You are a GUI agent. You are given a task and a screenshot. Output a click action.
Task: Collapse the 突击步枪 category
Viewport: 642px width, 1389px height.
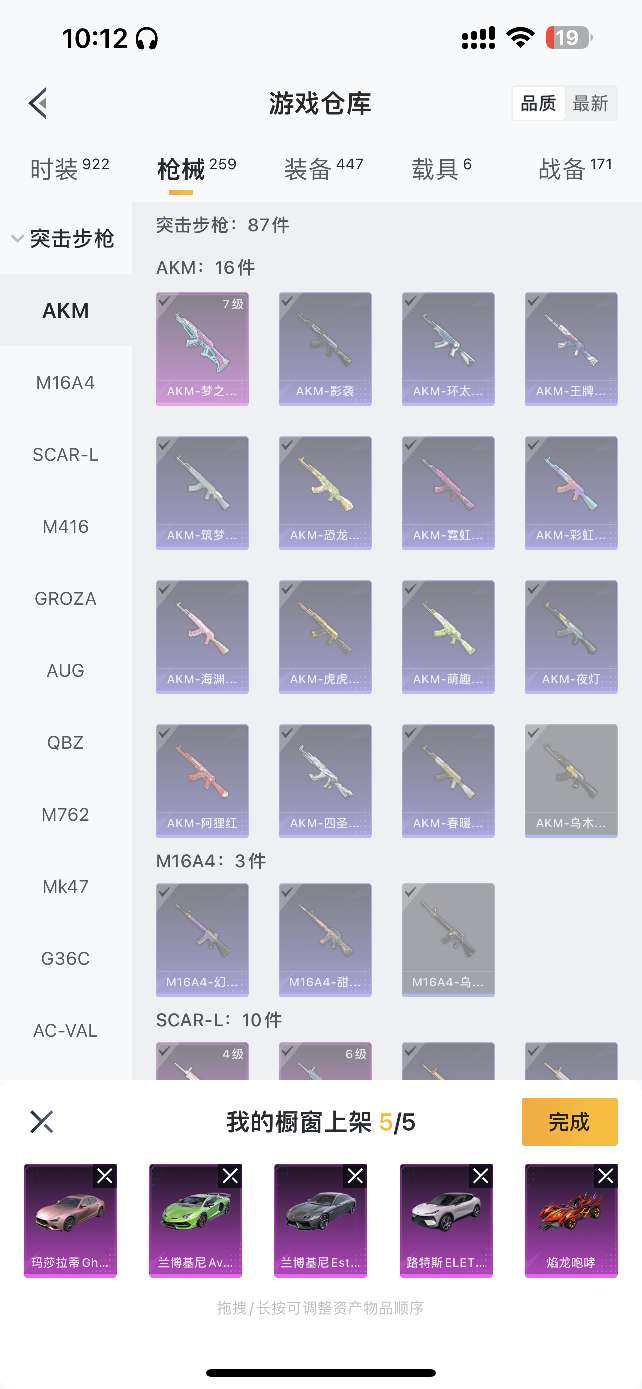64,239
